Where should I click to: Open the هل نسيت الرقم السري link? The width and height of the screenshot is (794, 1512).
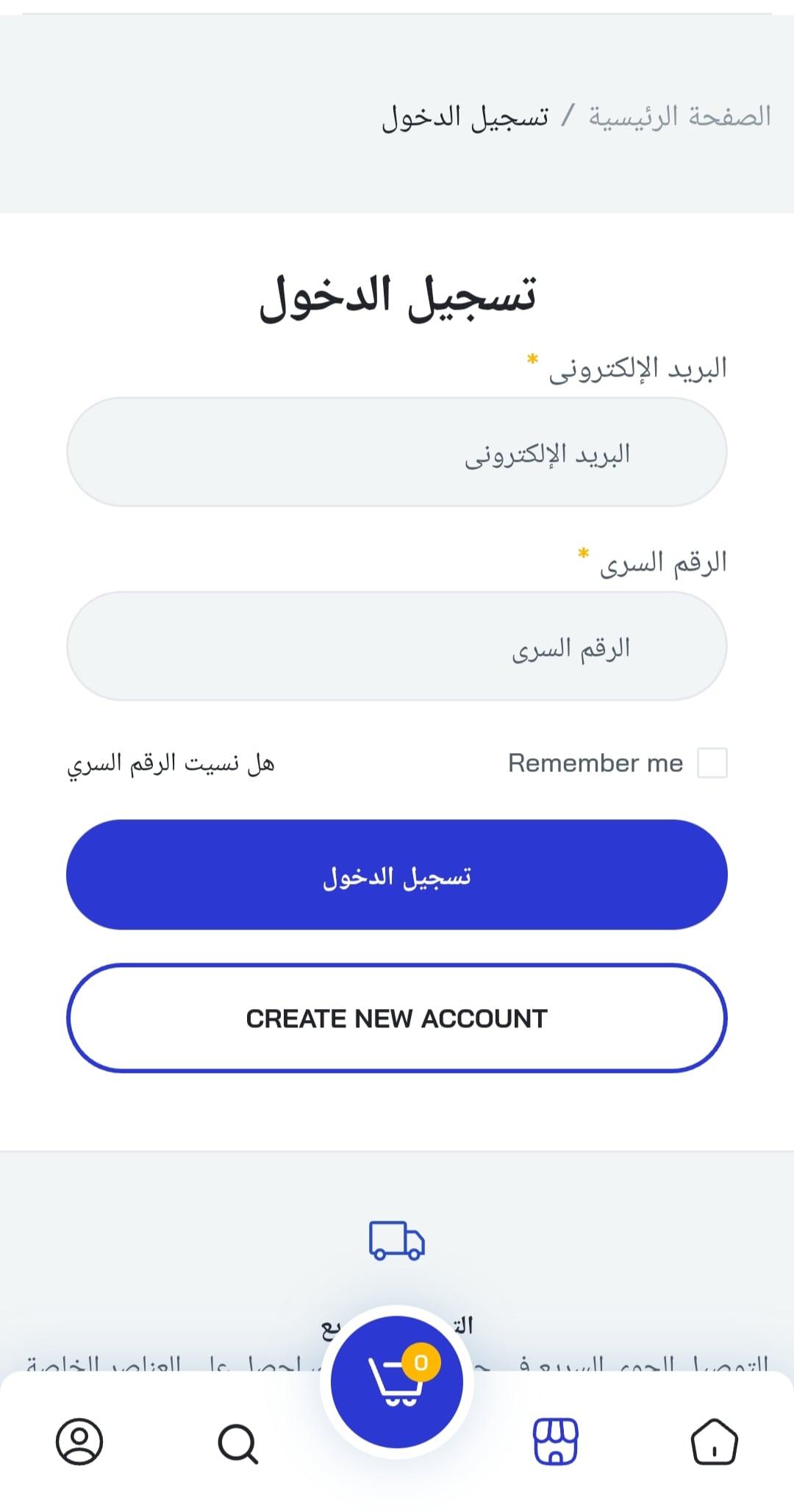pyautogui.click(x=171, y=763)
